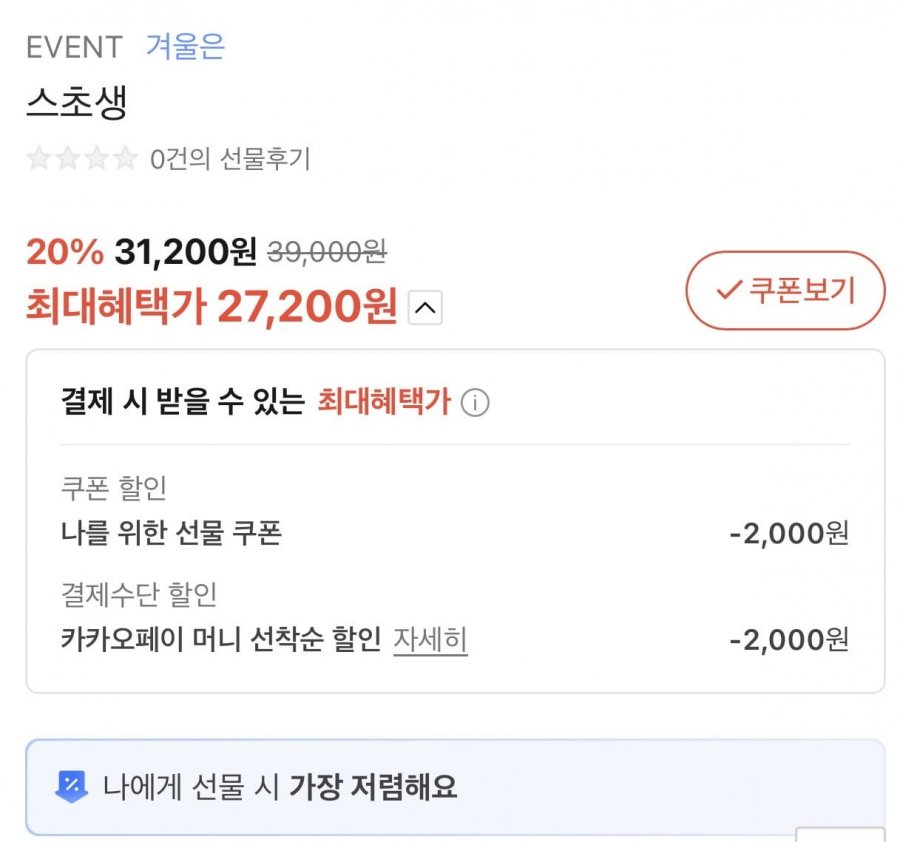Collapse the 최대혜택가 details chevron
900x842 pixels.
click(x=425, y=309)
